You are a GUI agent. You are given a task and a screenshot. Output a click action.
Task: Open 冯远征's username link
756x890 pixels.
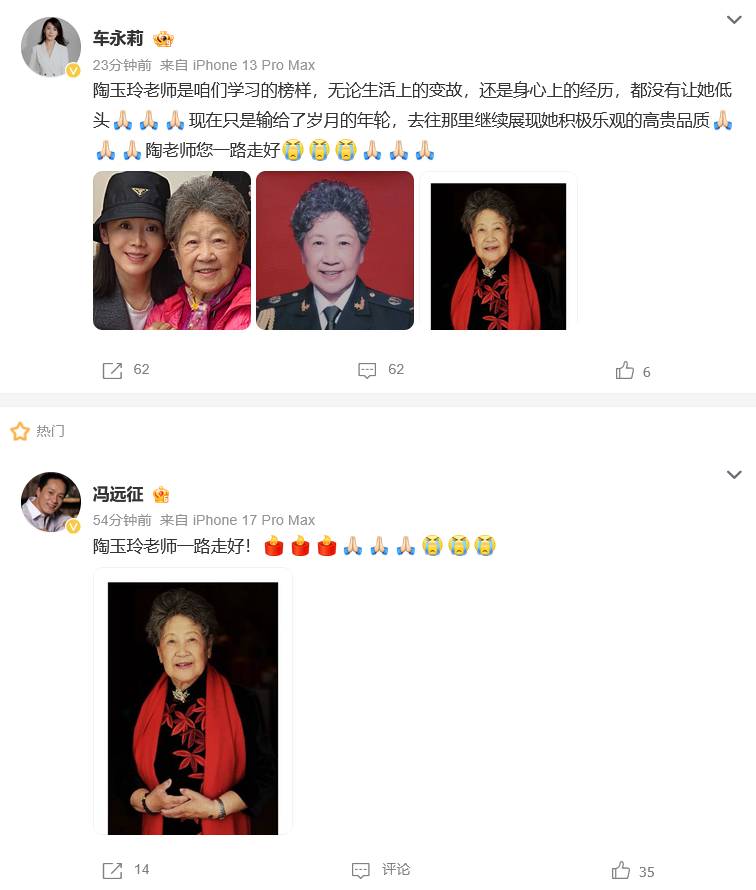[118, 494]
